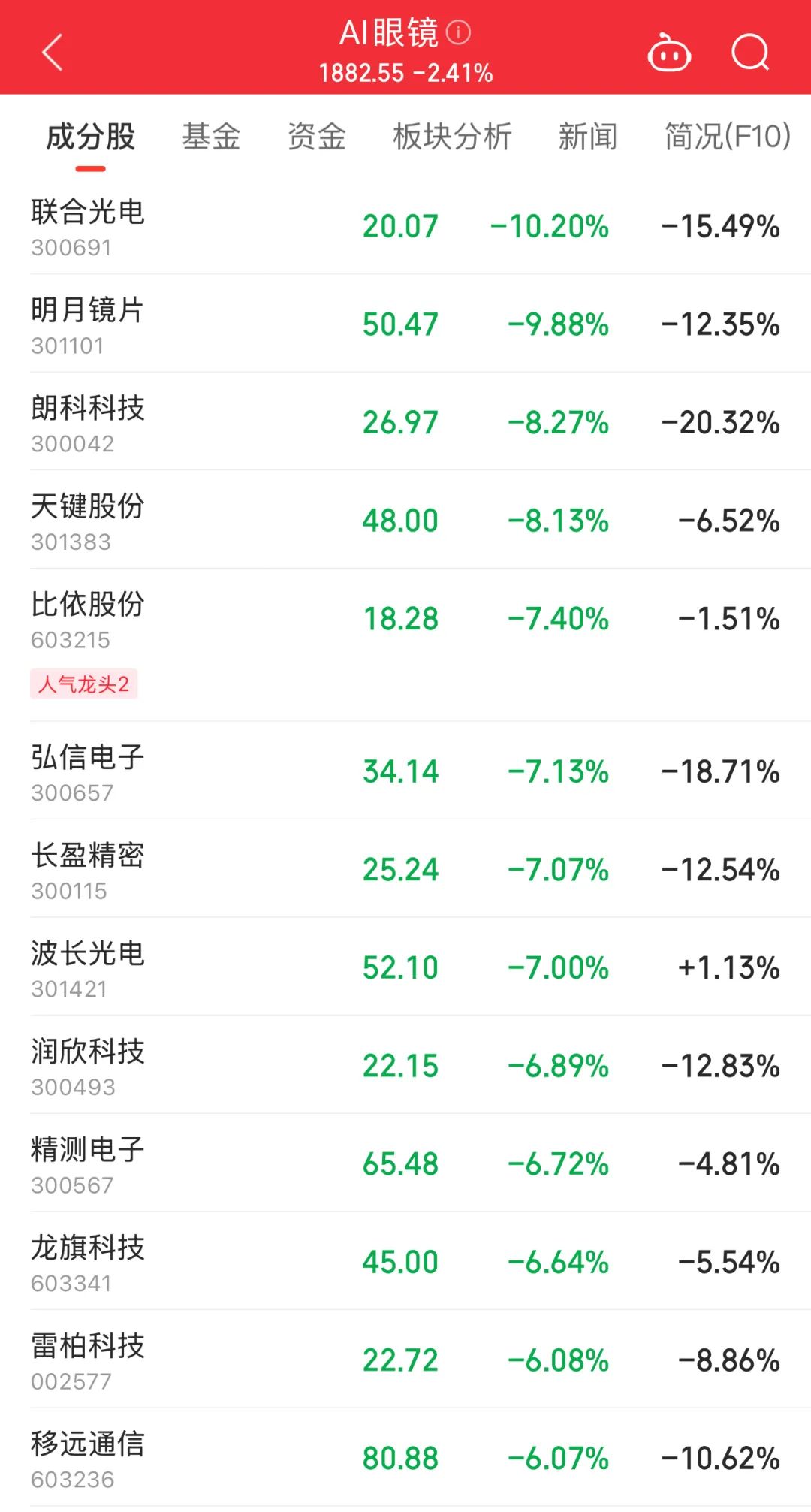The width and height of the screenshot is (811, 1512).
Task: Open stock 精测电子 300567
Action: coord(88,1163)
